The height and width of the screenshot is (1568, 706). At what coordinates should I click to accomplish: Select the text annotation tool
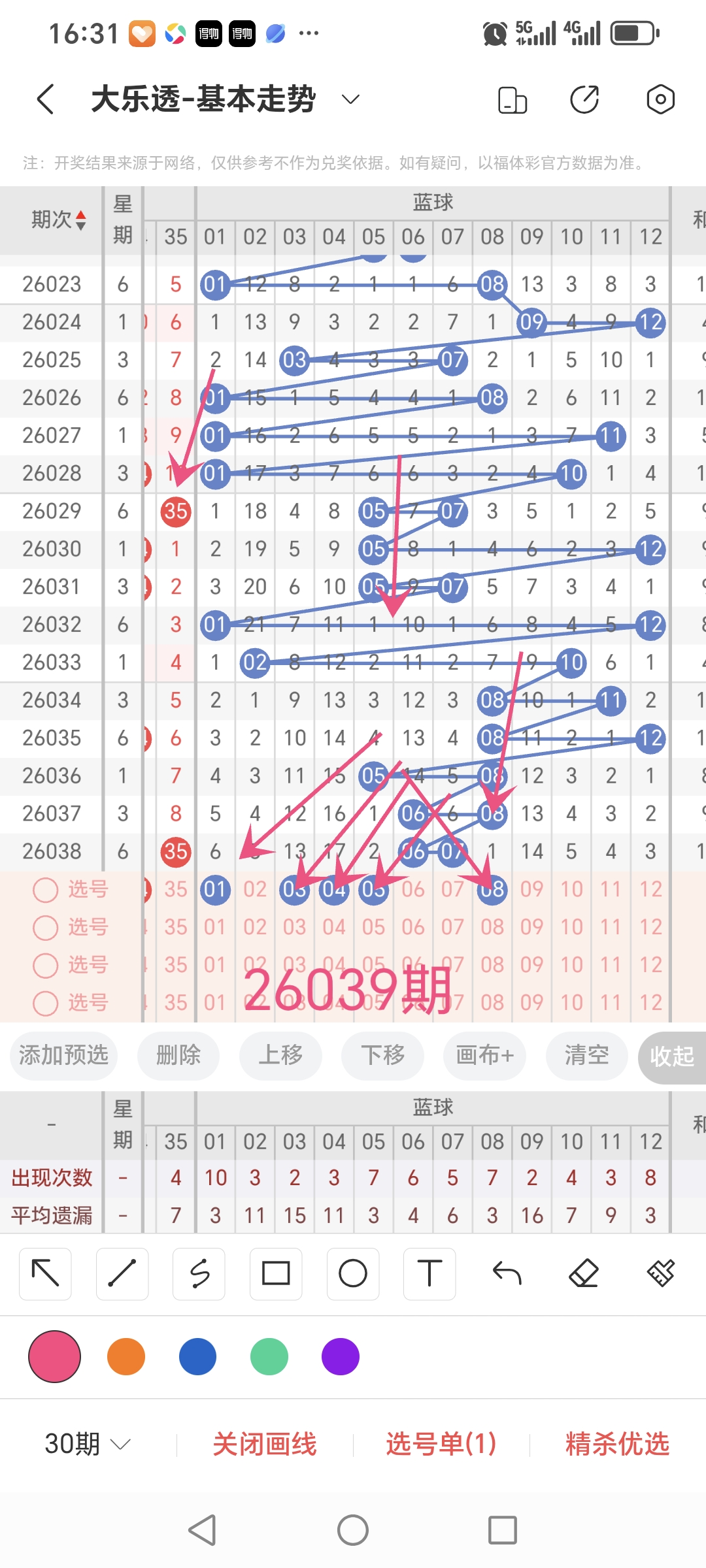click(429, 1273)
